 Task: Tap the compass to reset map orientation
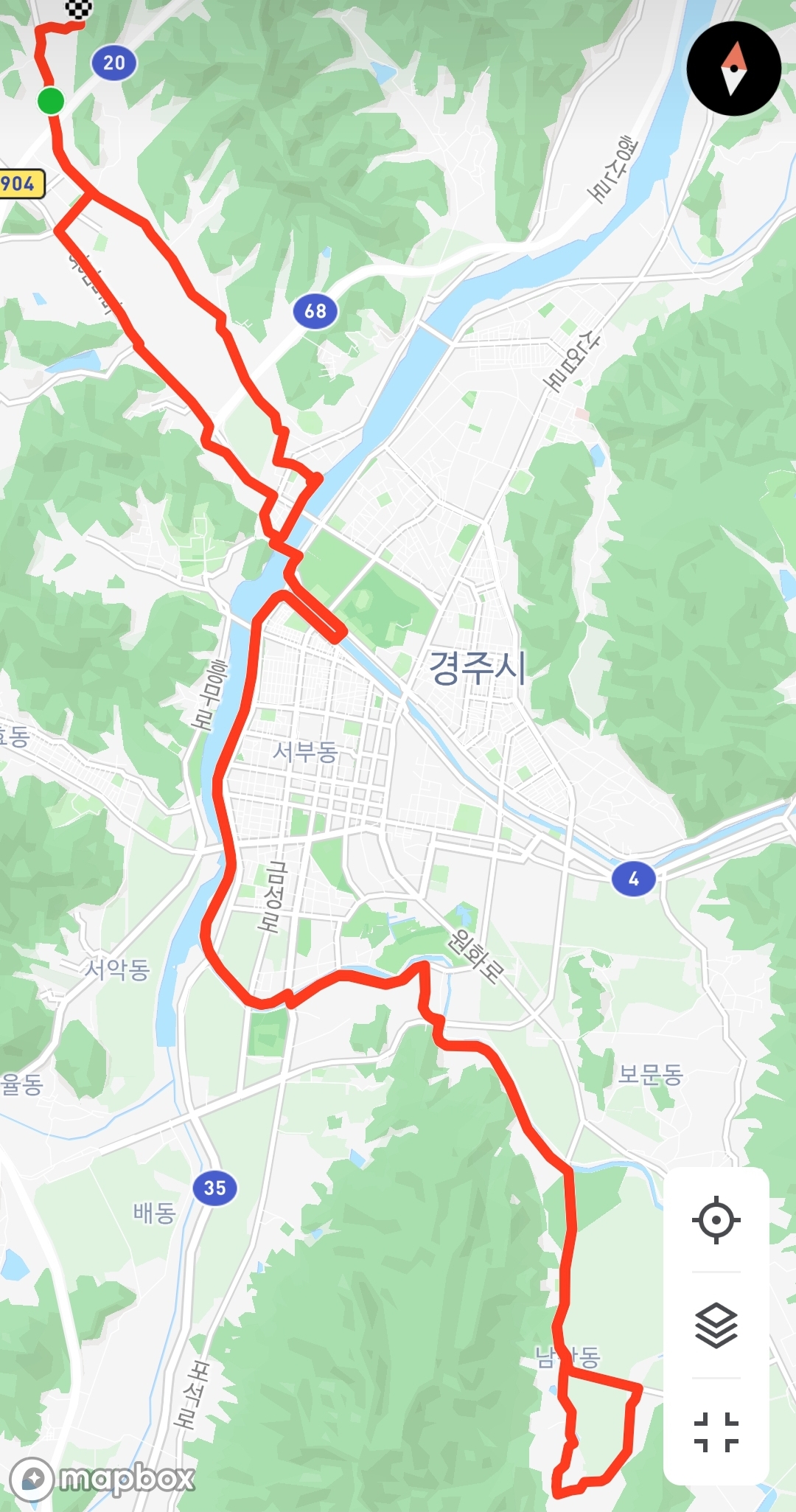733,69
